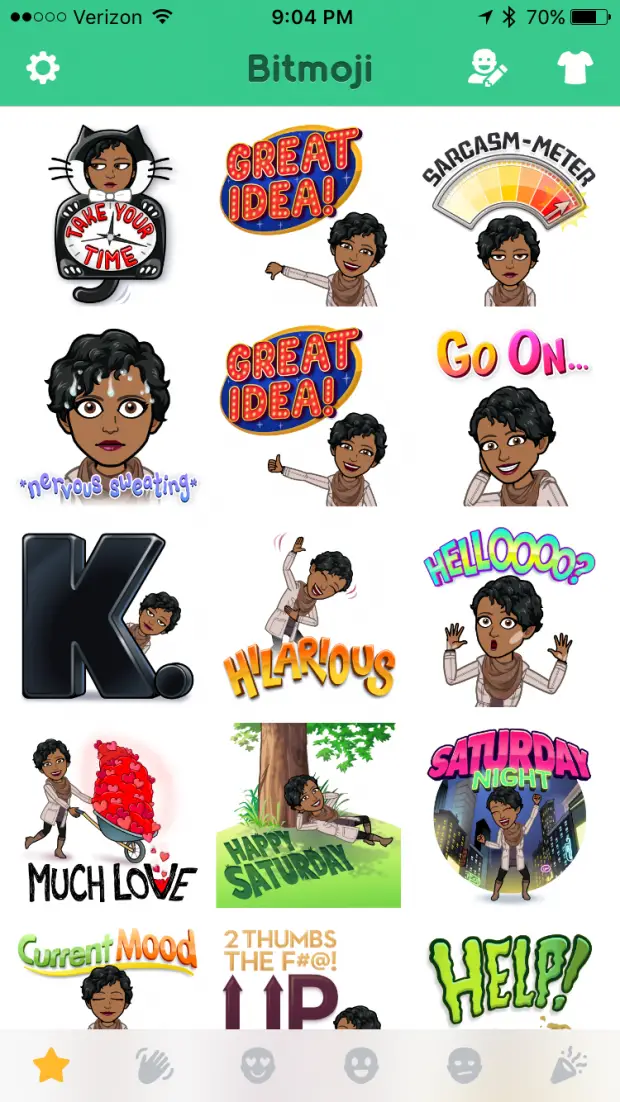Select the Take Your Time cat clock sticker
The height and width of the screenshot is (1102, 620).
tap(110, 212)
